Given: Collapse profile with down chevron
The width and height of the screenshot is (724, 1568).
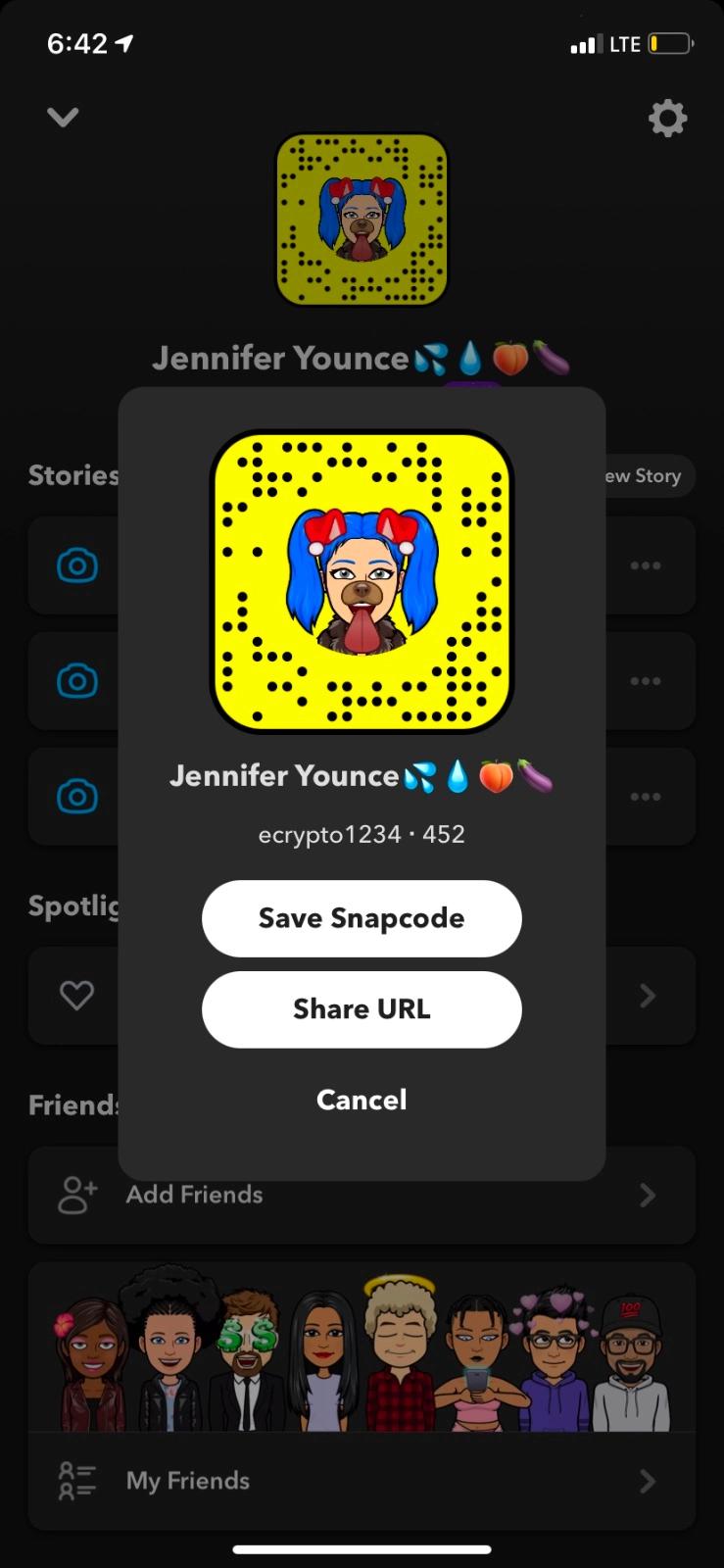Looking at the screenshot, I should click(63, 118).
